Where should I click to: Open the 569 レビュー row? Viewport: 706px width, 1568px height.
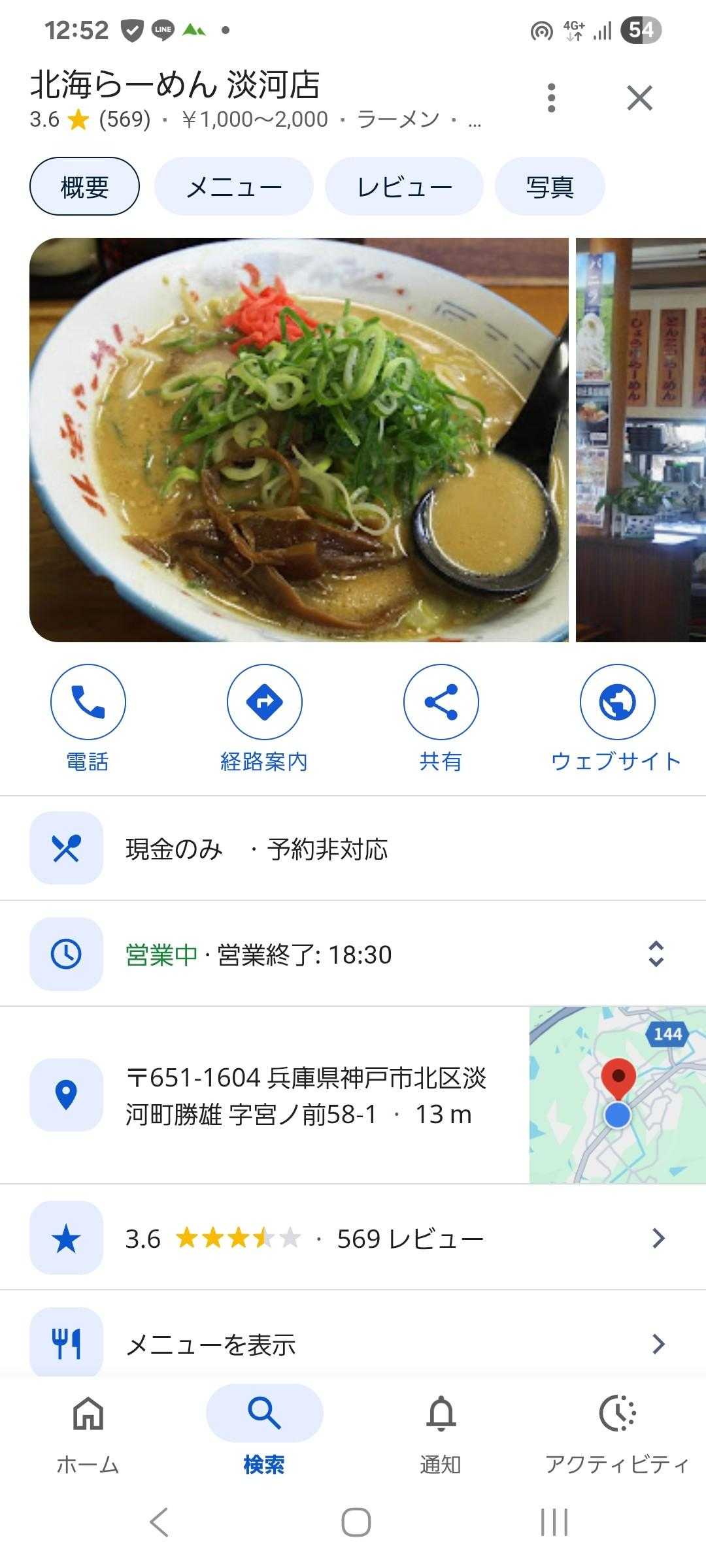(353, 1238)
